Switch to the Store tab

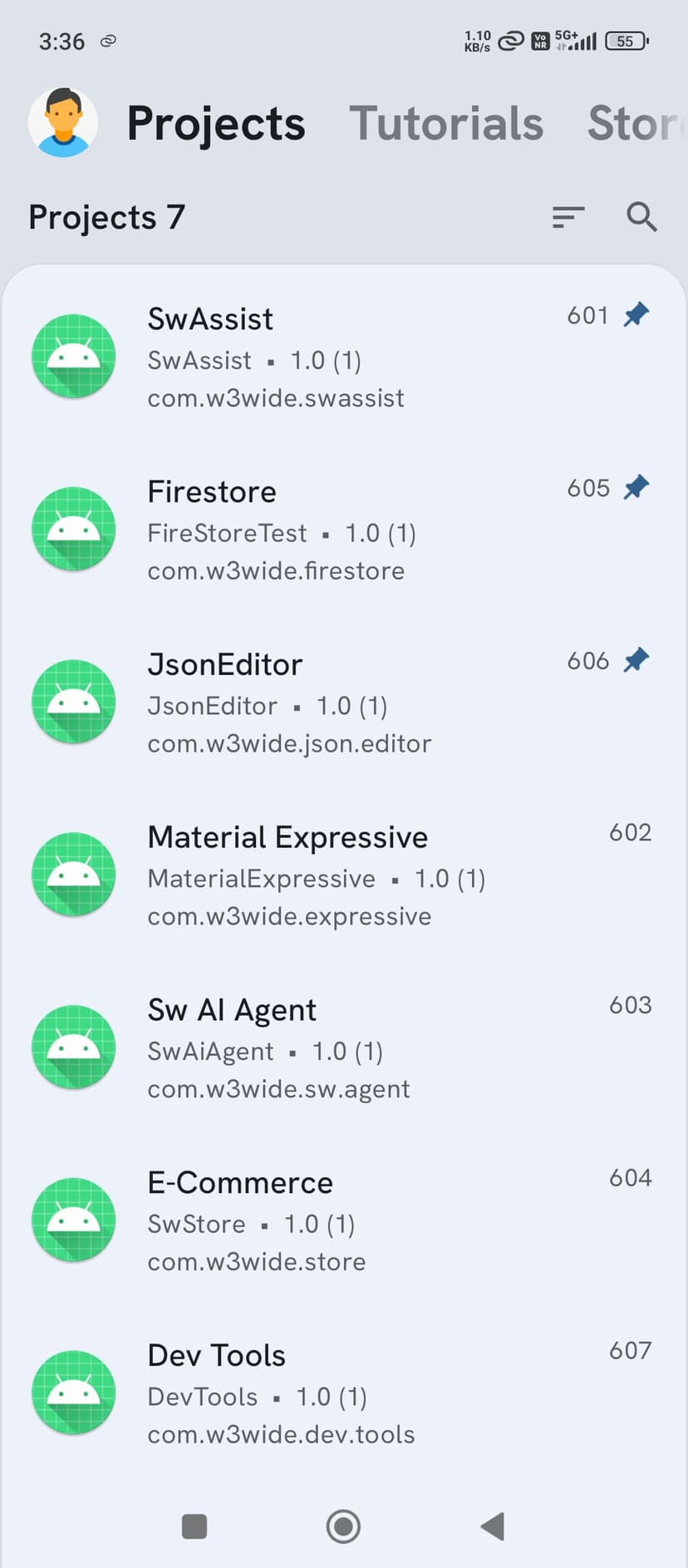[x=636, y=124]
